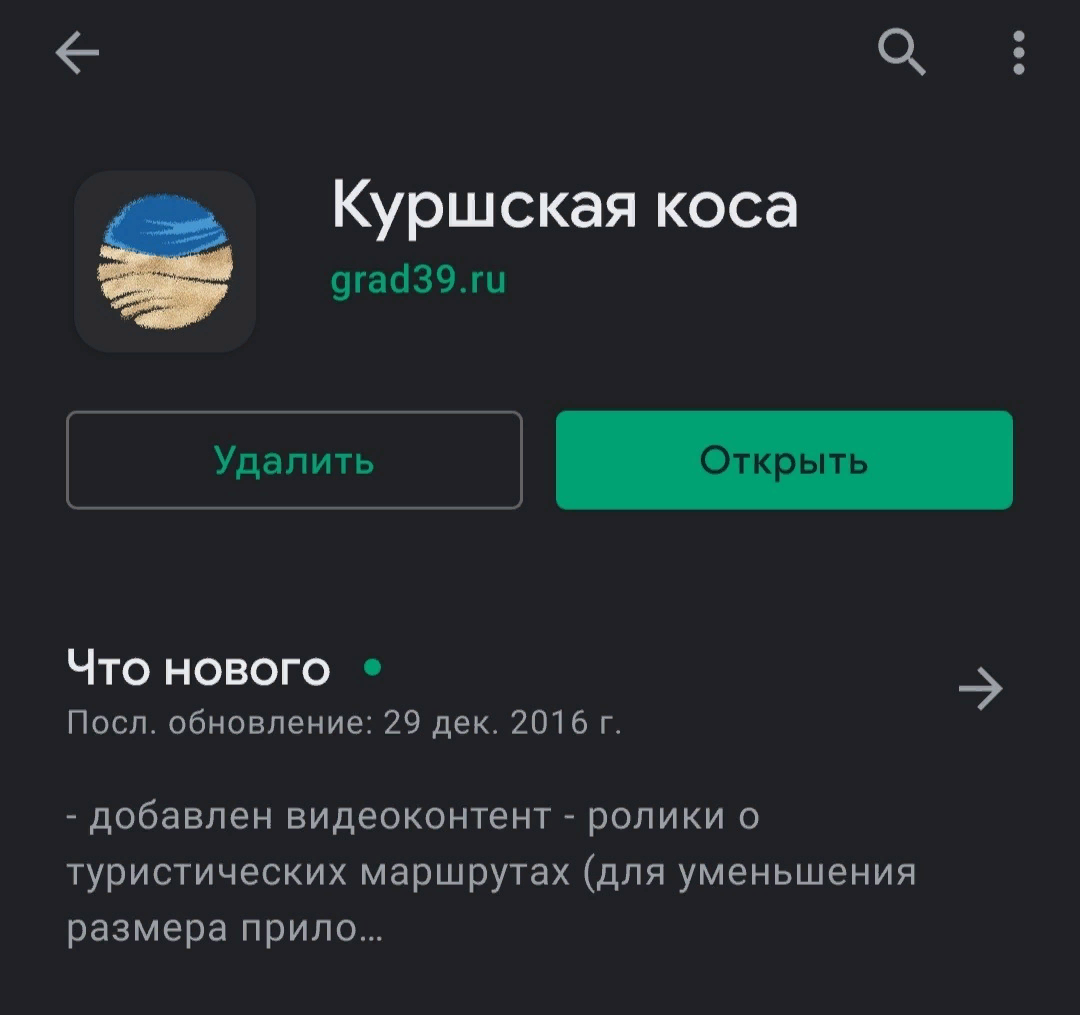Open the app with Открыть button
The height and width of the screenshot is (1015, 1080).
[x=784, y=460]
